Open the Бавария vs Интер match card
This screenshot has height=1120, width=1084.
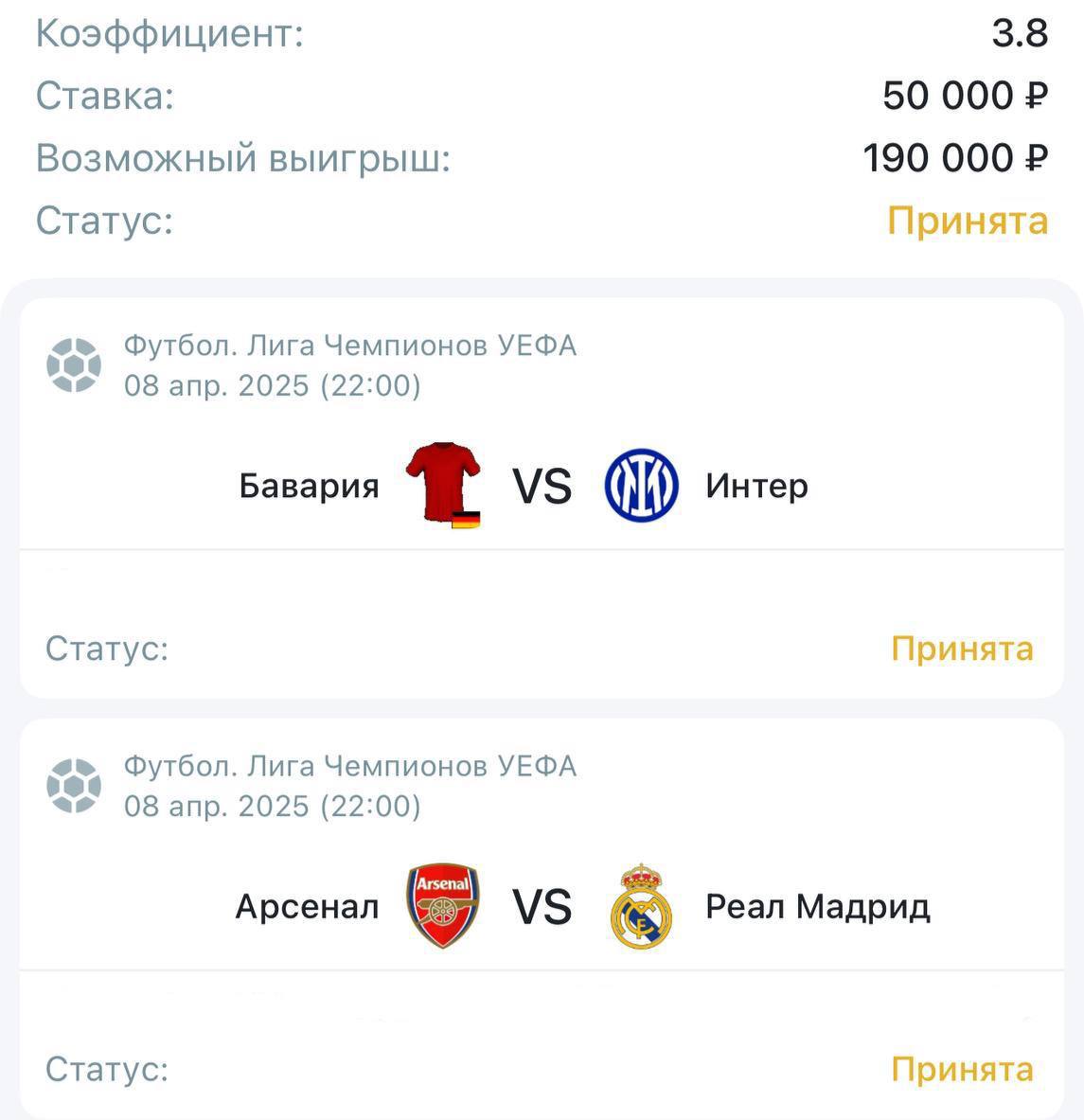click(x=542, y=487)
